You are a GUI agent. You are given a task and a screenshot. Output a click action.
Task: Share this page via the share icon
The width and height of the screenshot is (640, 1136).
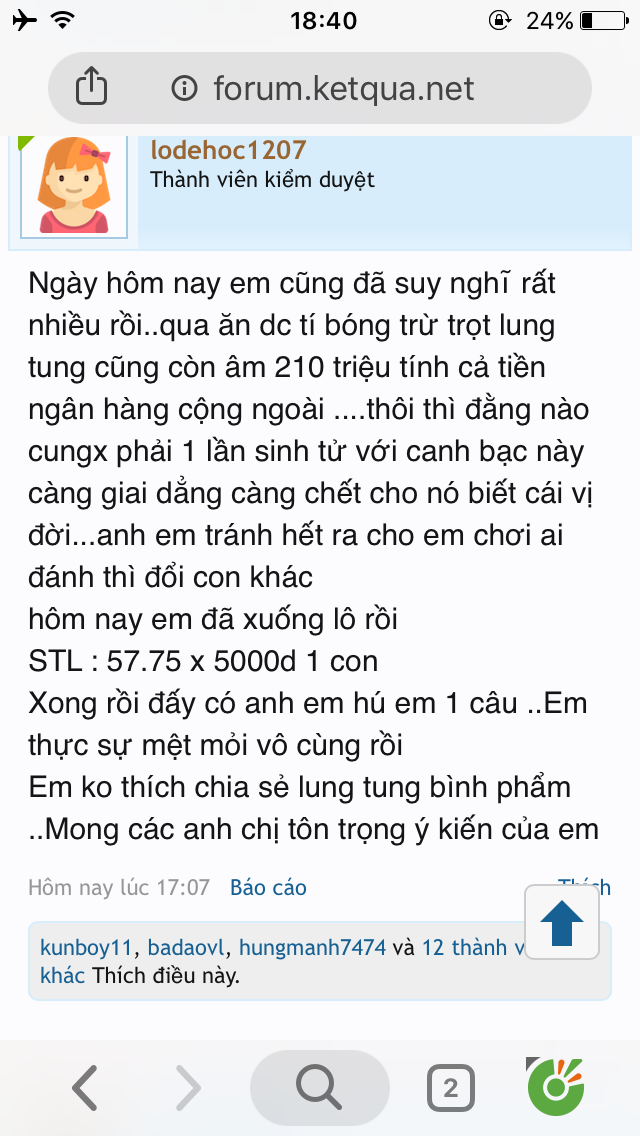pos(91,88)
